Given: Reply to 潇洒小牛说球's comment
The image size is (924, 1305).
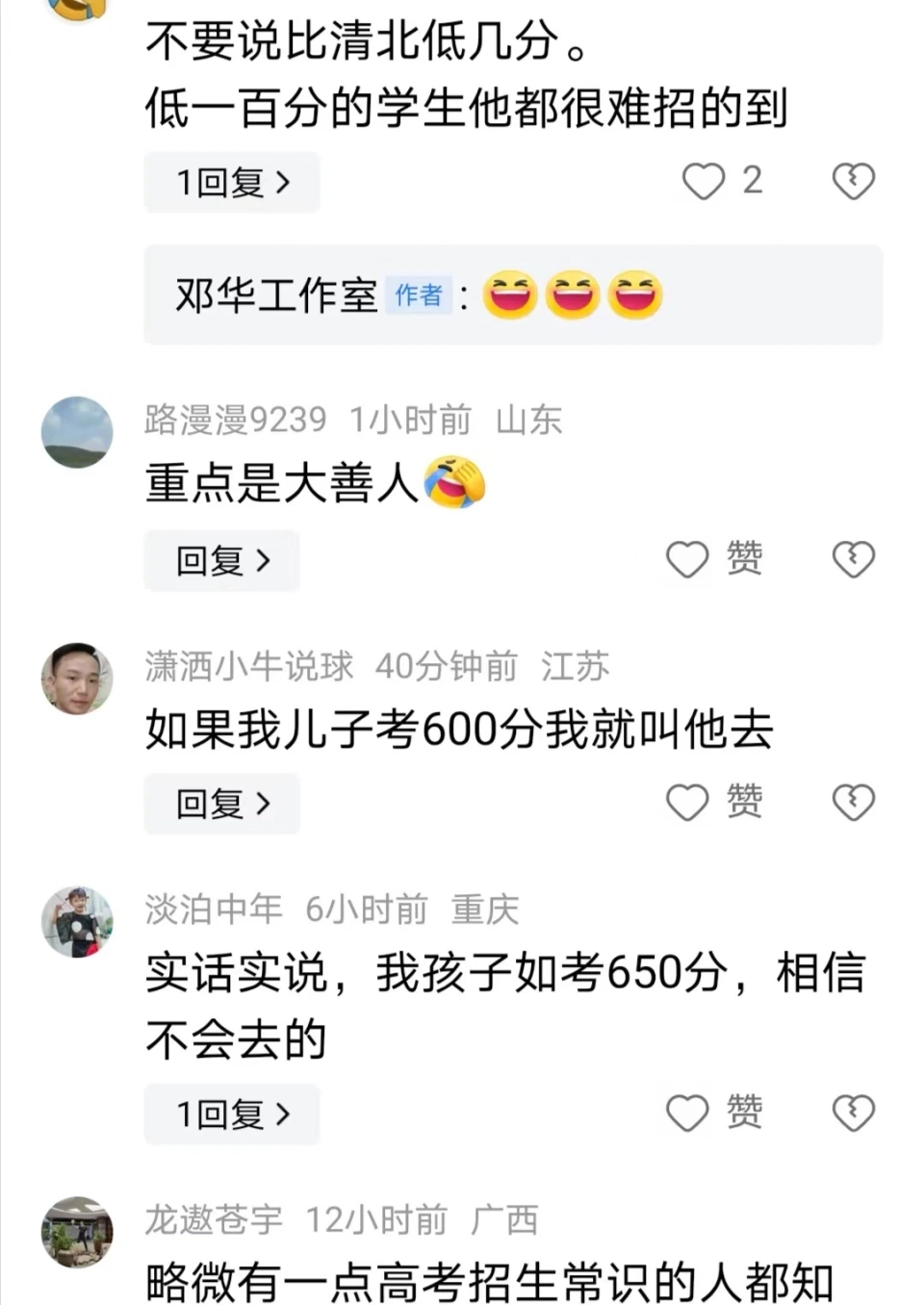Looking at the screenshot, I should click(x=221, y=804).
